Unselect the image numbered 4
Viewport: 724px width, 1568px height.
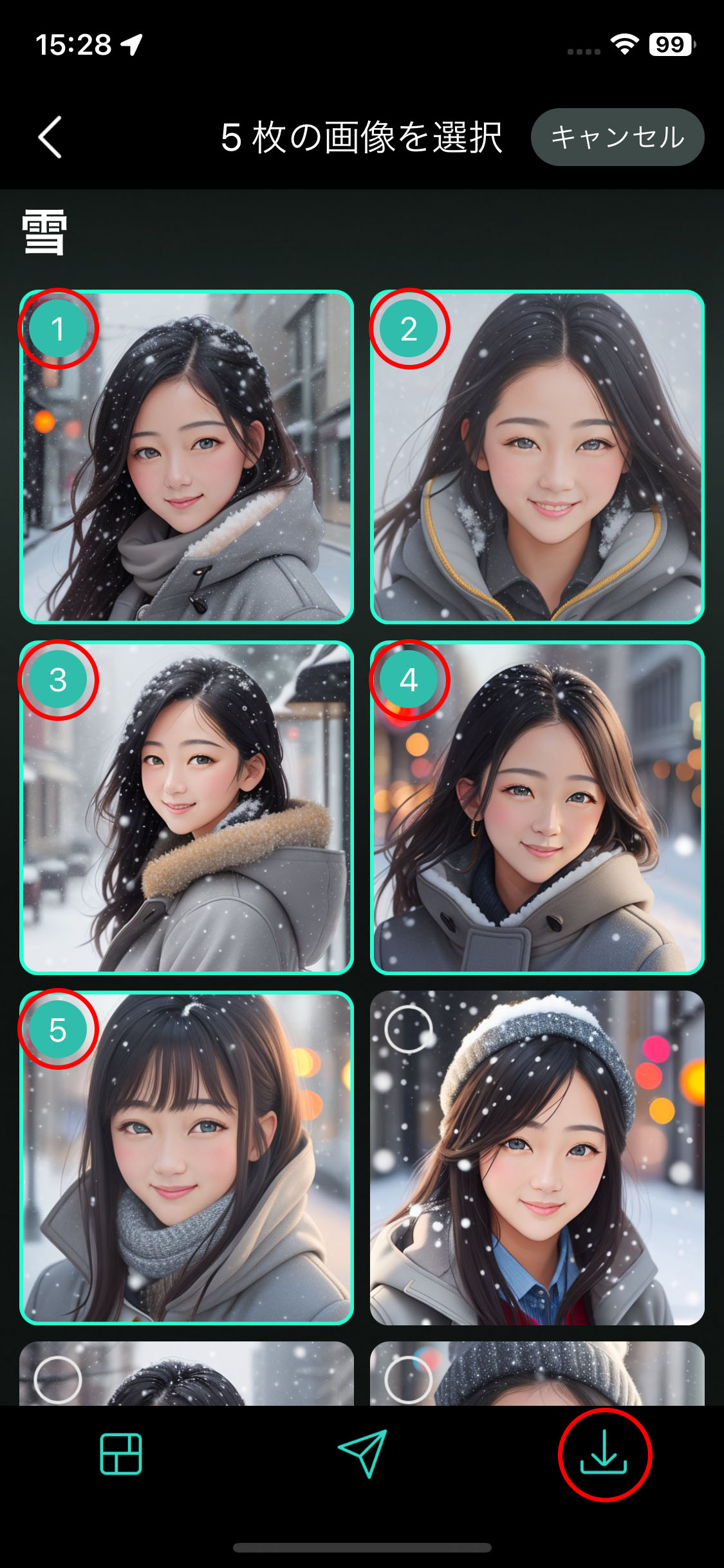click(409, 680)
